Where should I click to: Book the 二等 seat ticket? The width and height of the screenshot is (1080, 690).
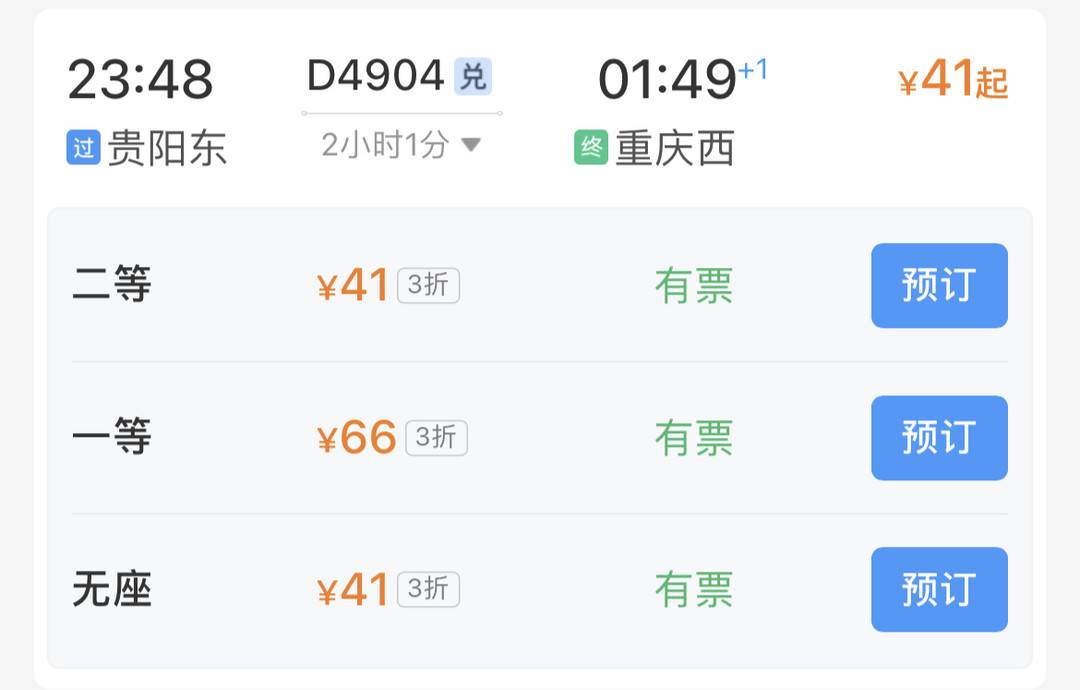[938, 286]
